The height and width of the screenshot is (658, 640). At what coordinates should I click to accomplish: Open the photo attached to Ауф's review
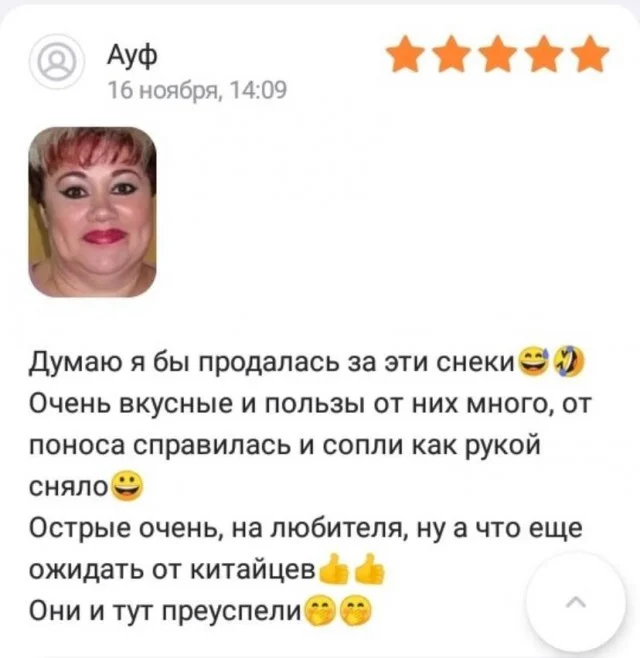click(x=92, y=212)
